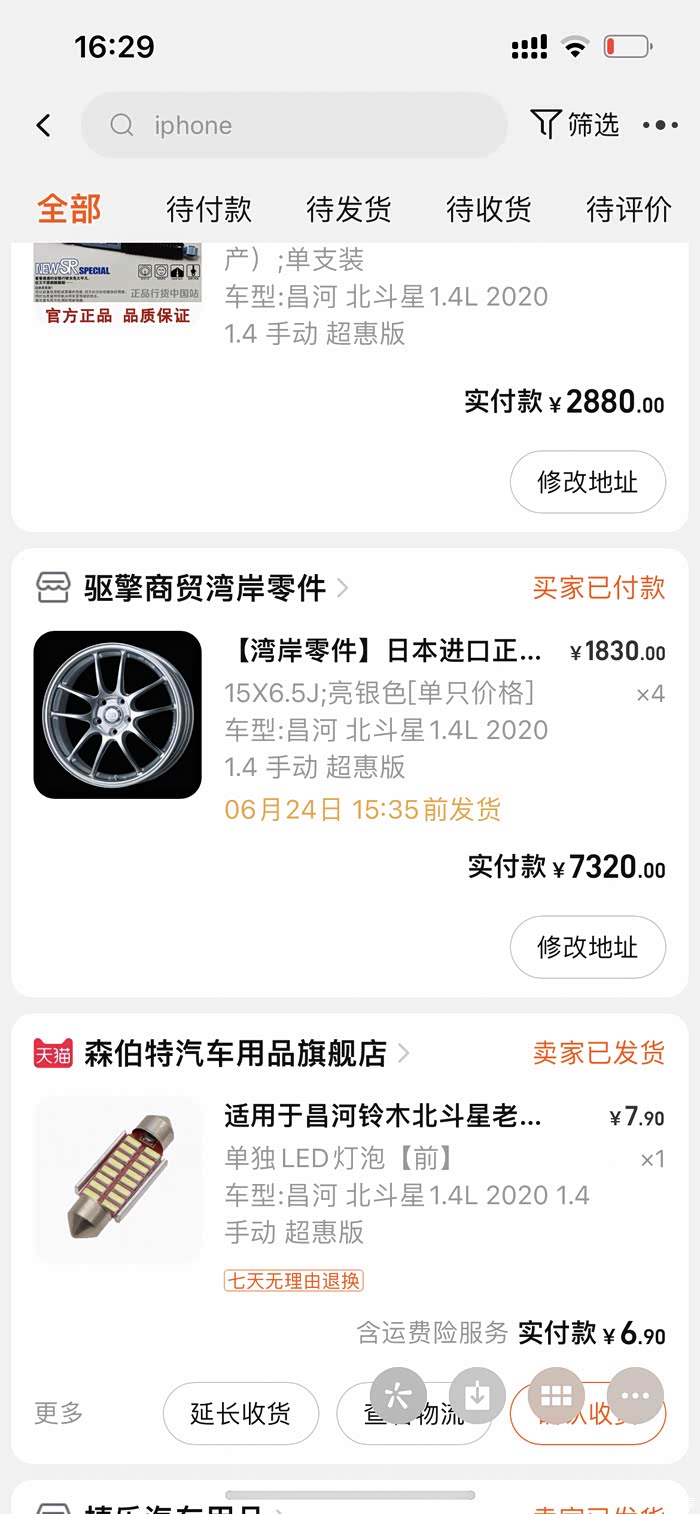Go back with the top-left arrow

(43, 125)
